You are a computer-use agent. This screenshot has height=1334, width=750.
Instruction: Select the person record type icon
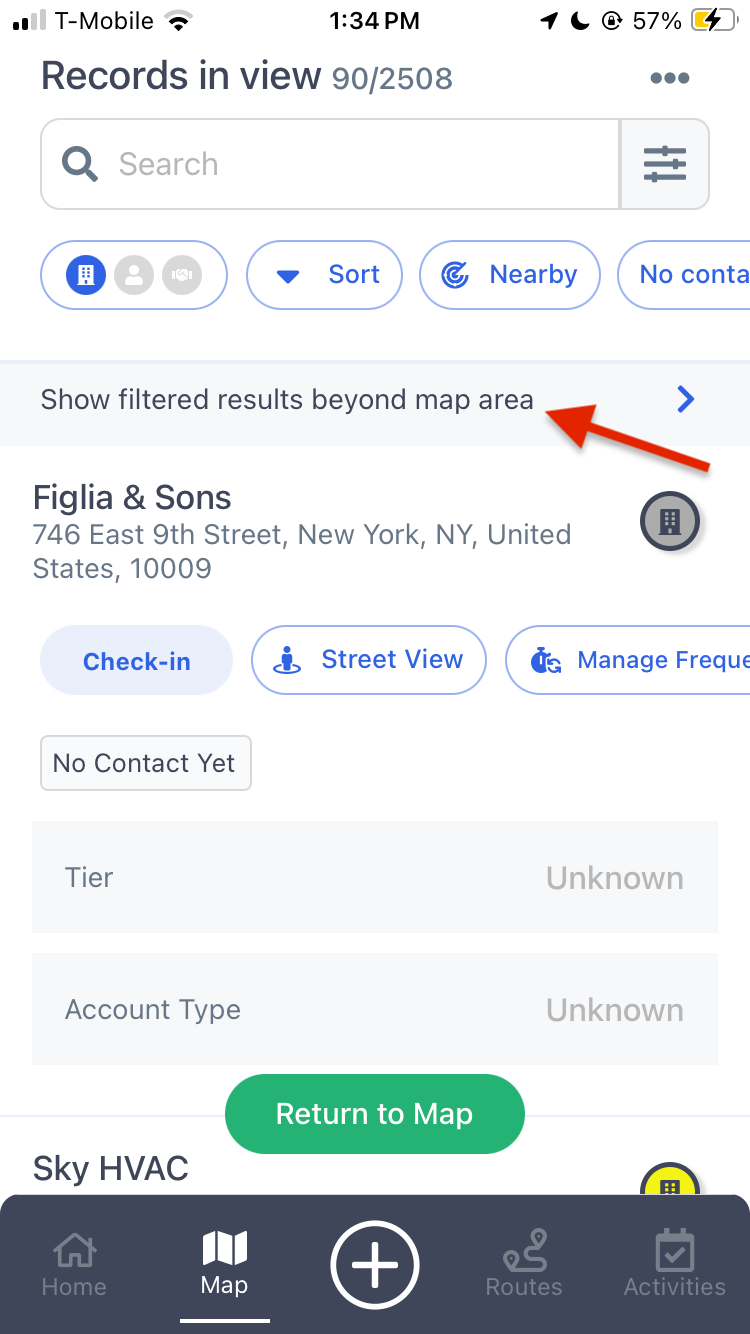click(134, 274)
